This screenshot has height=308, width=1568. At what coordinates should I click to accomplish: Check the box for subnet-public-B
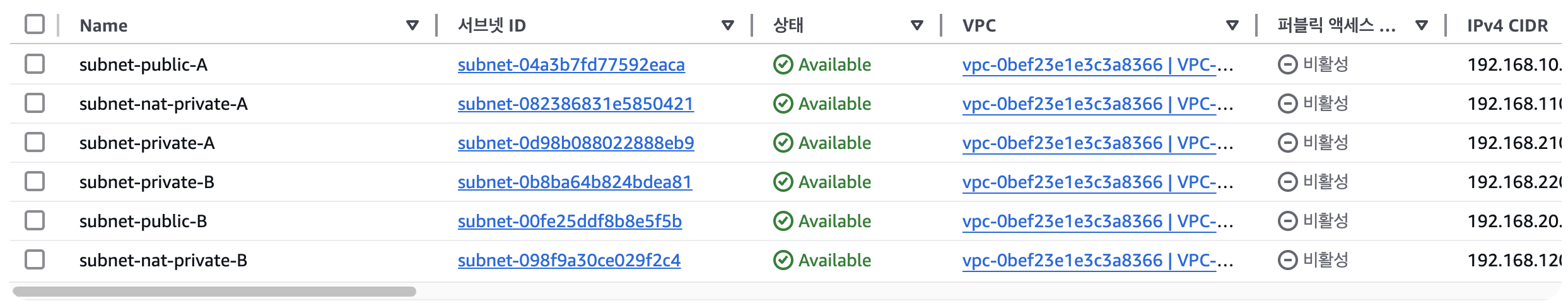tap(35, 220)
